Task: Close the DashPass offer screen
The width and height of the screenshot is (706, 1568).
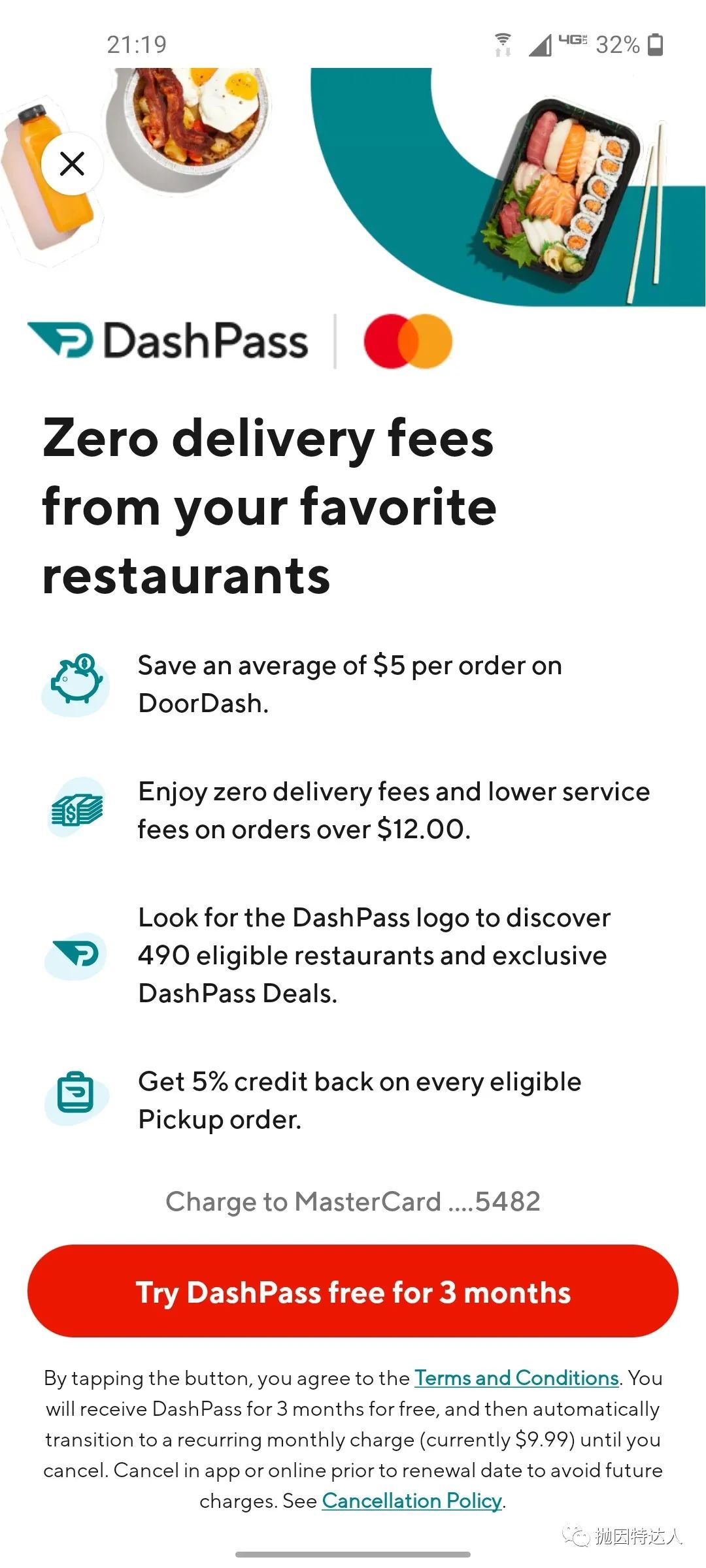Action: (x=72, y=163)
